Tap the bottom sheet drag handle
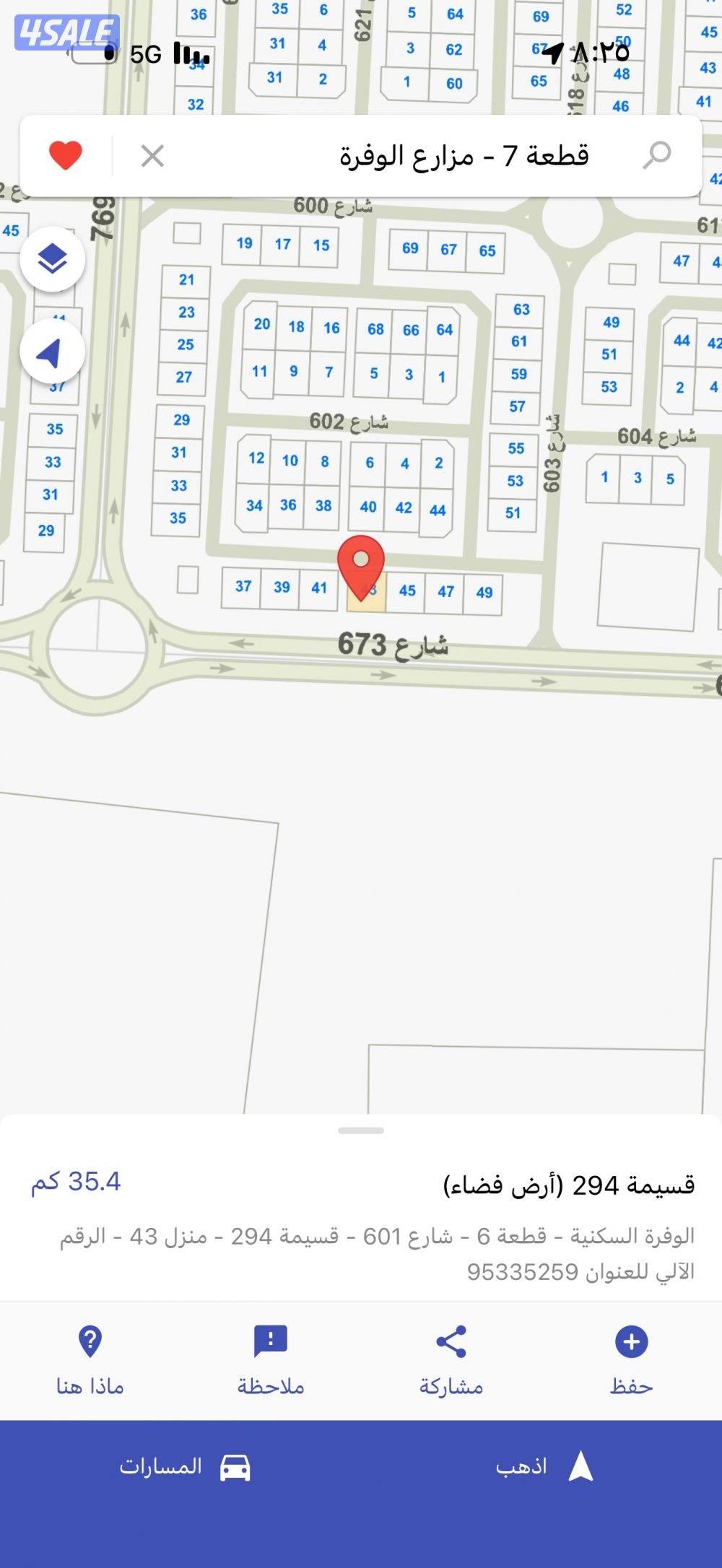 361,1131
